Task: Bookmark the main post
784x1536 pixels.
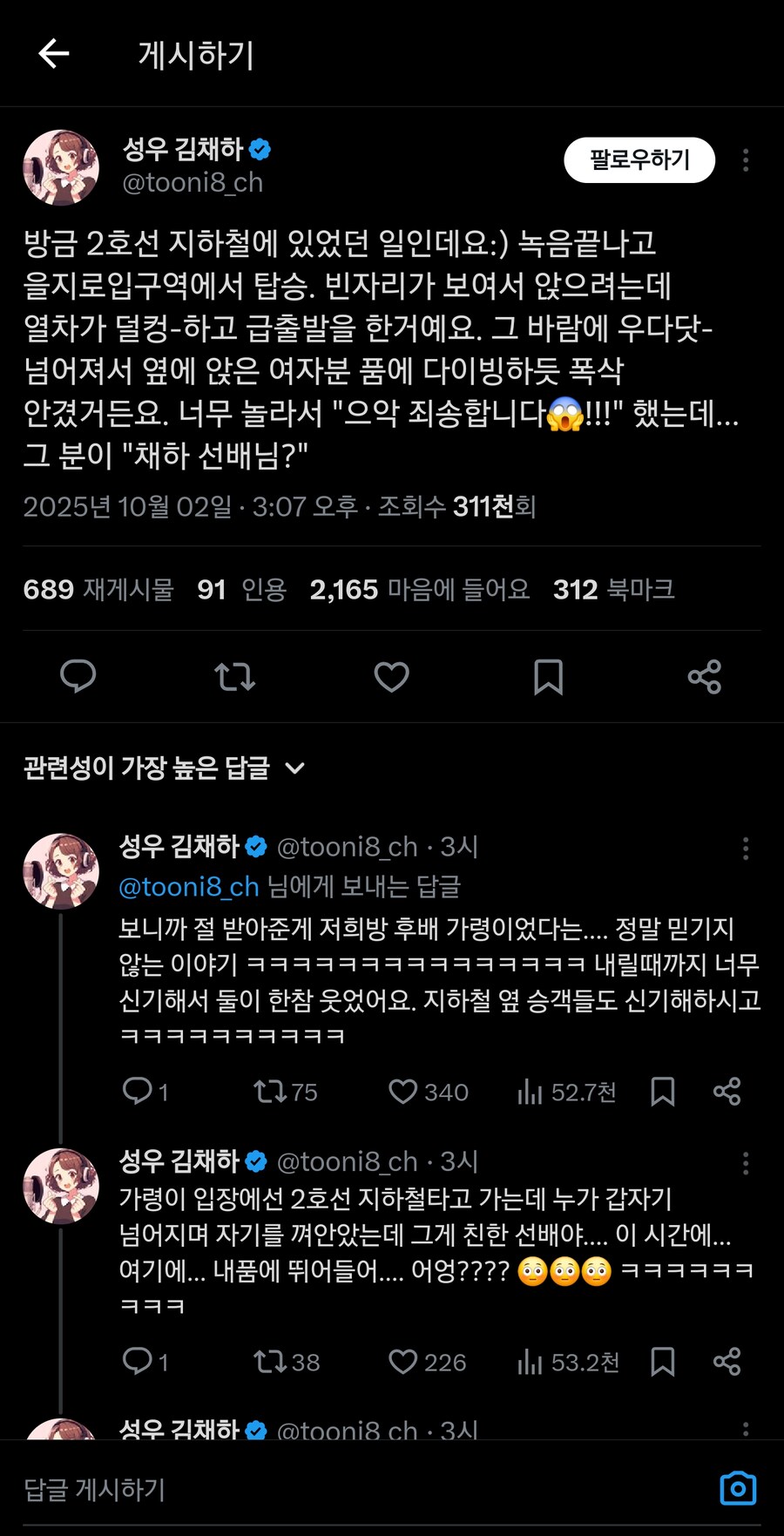Action: click(548, 676)
